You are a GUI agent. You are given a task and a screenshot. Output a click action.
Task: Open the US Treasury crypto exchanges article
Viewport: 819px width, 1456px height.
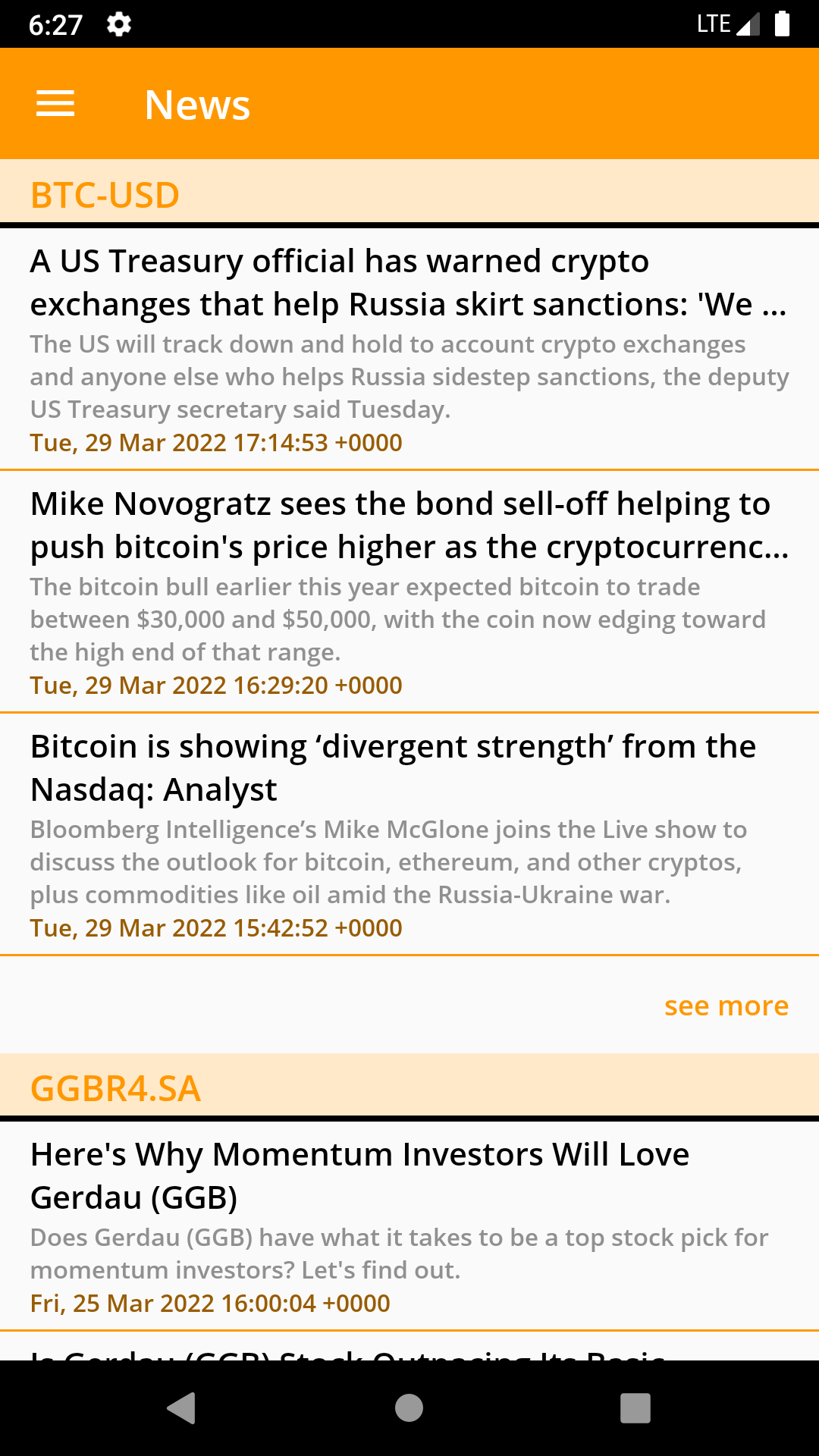click(409, 349)
